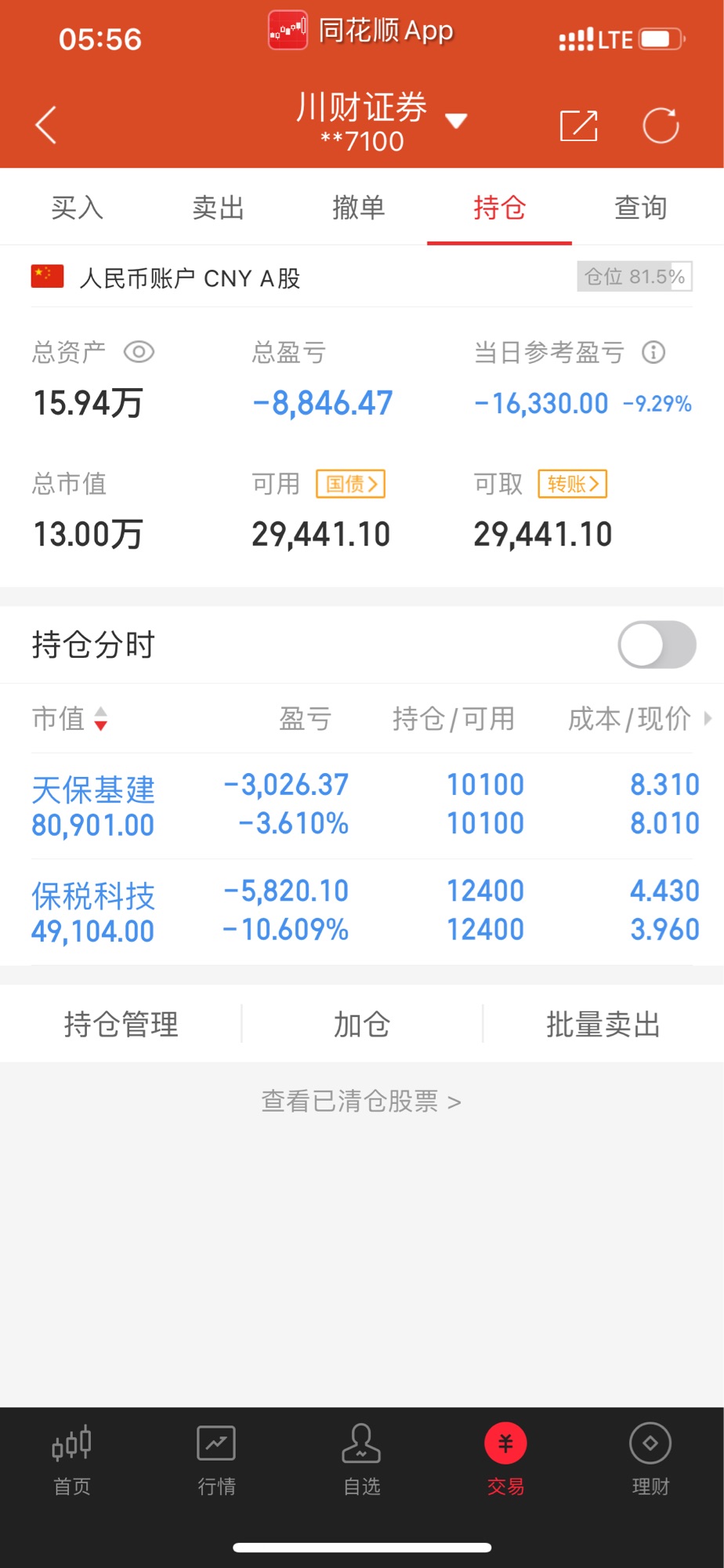This screenshot has width=724, height=1568.
Task: Open the 川财证券 account dropdown
Action: [x=382, y=122]
